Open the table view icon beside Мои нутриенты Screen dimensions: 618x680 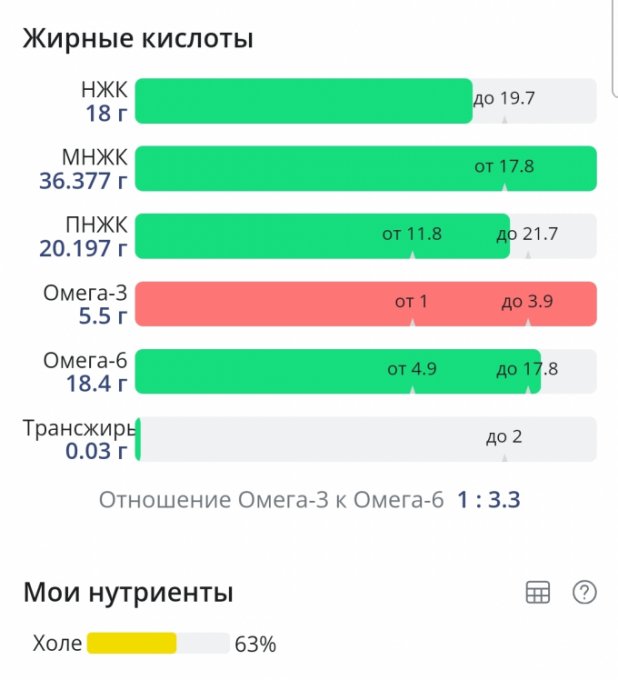click(x=537, y=592)
